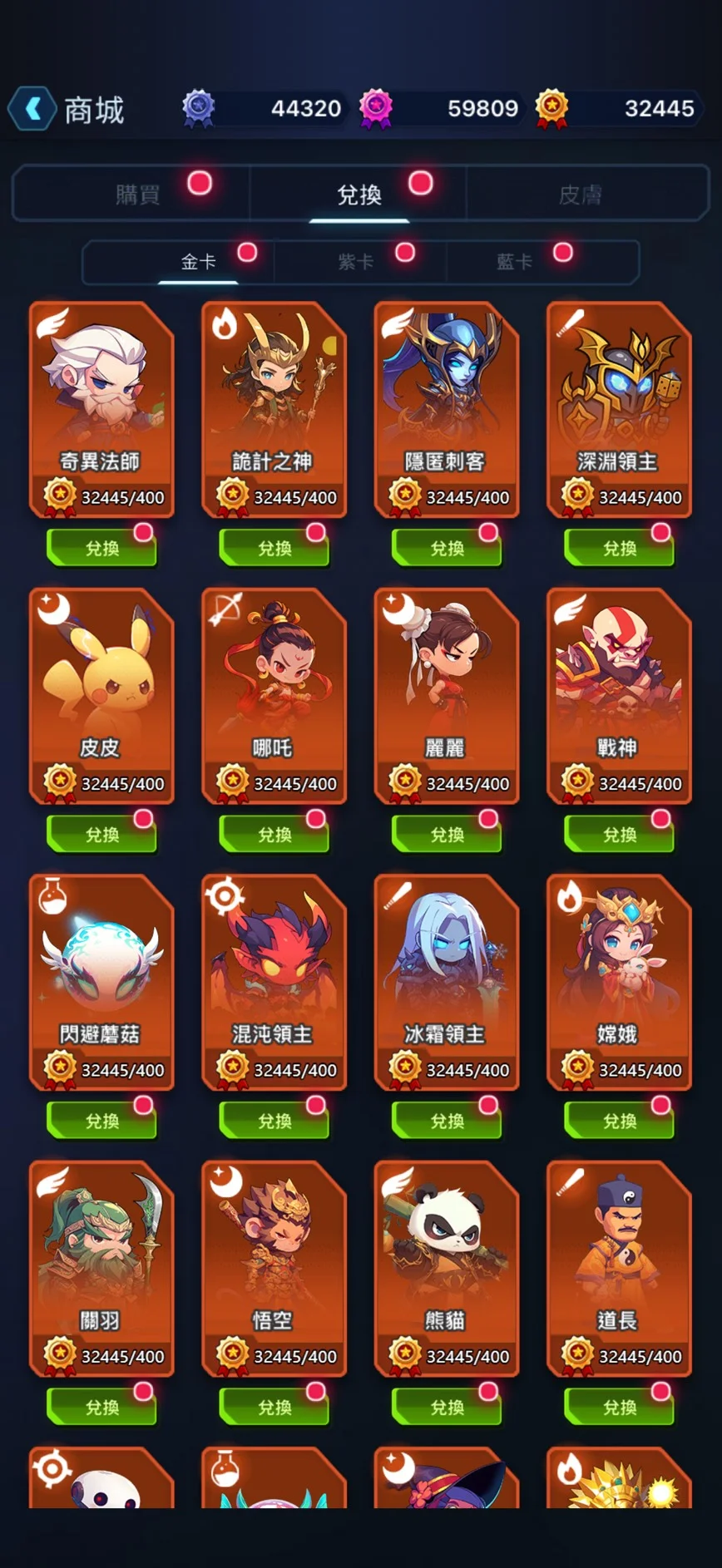Go back from the 商城 shop screen
Screen dimensions: 722x1568
point(33,109)
